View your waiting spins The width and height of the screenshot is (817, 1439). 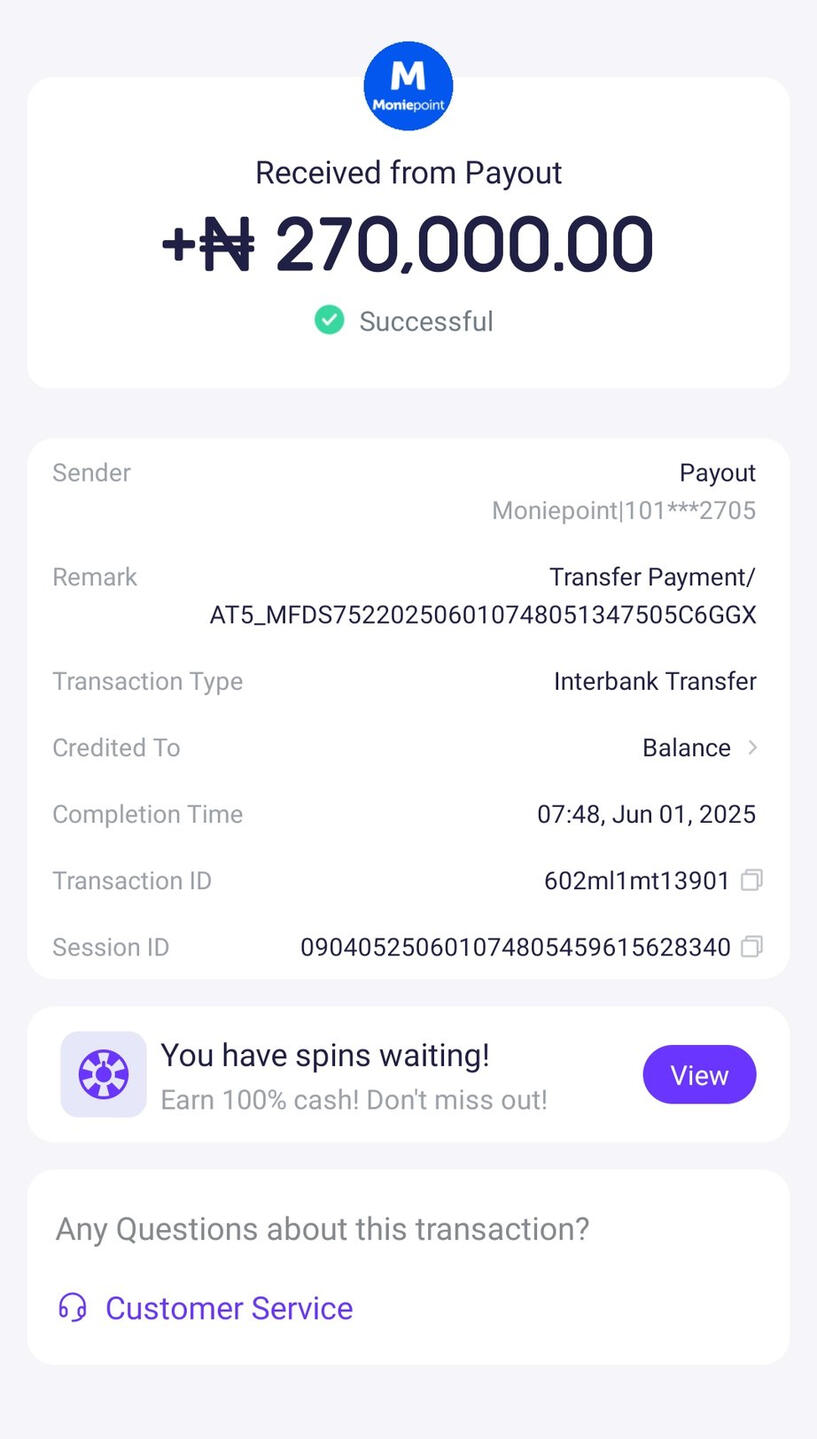pos(699,1075)
